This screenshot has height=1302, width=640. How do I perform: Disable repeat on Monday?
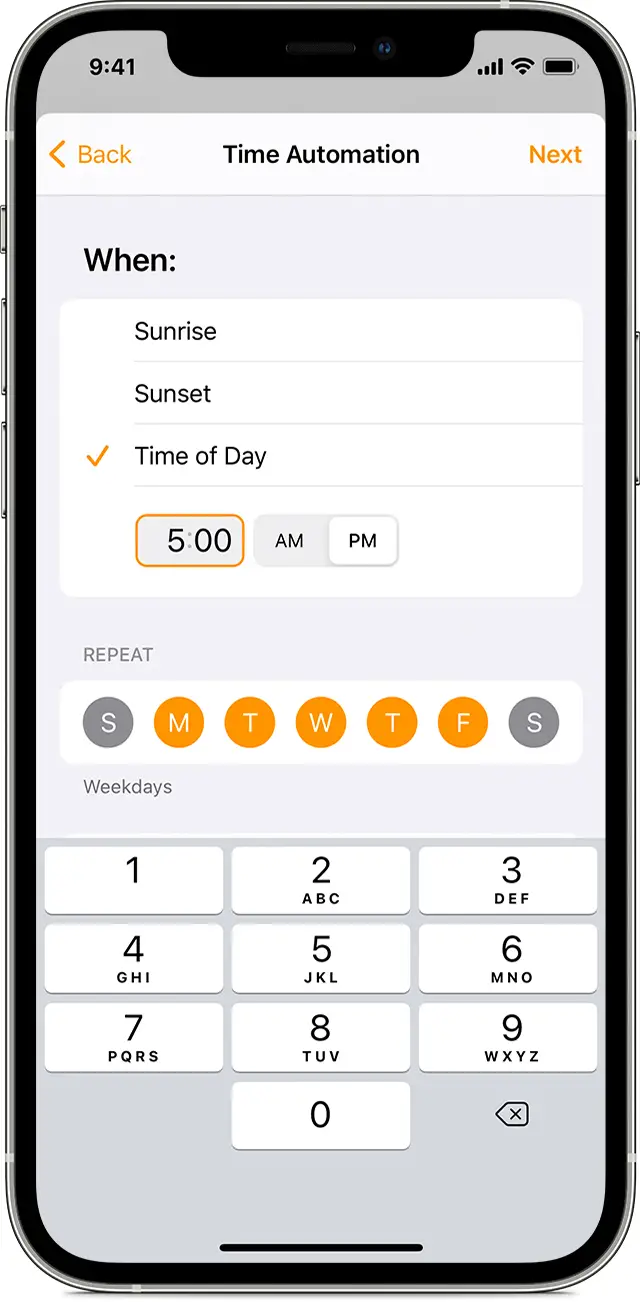pos(179,722)
